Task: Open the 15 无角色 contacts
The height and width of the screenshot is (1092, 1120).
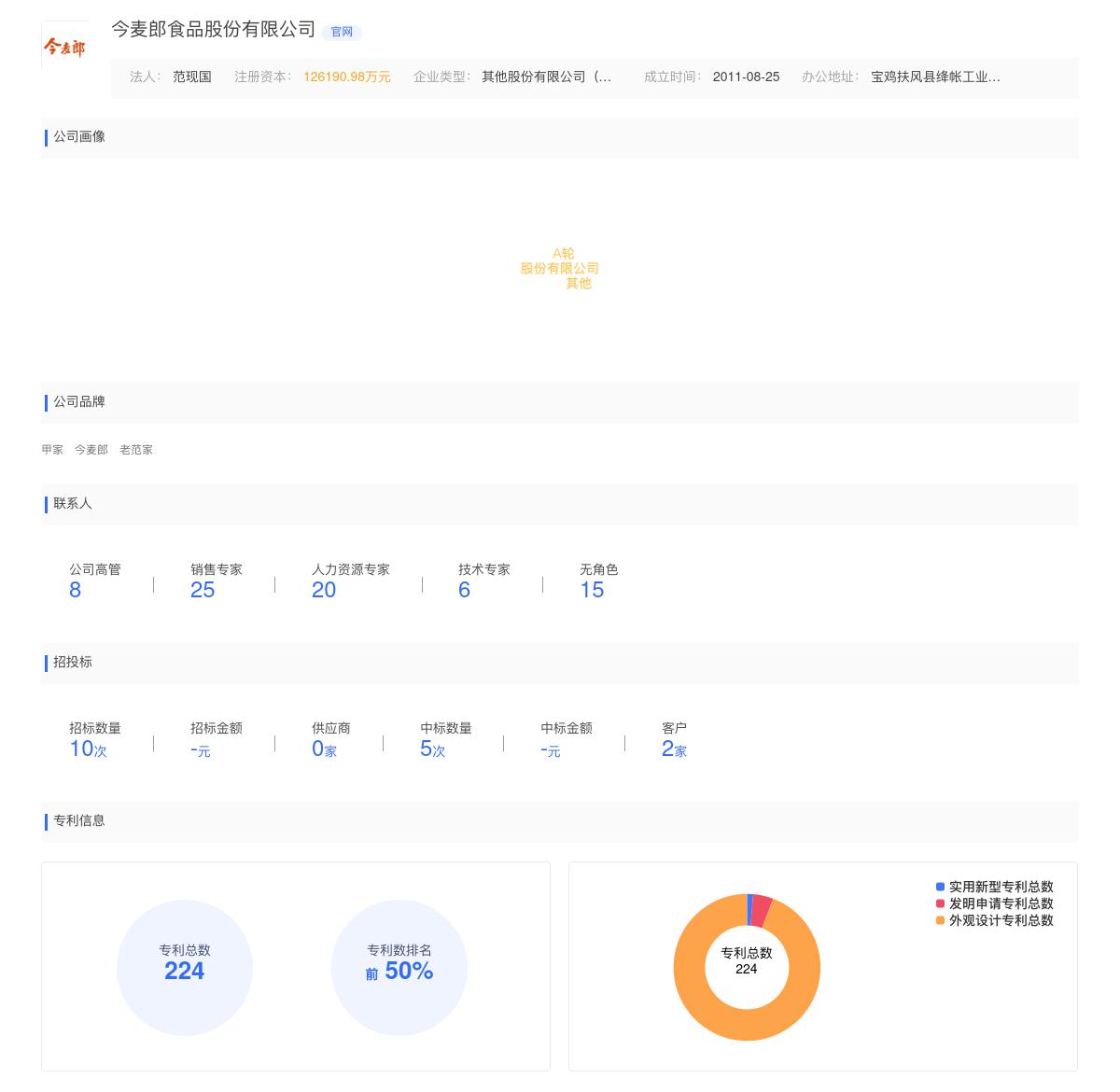Action: pyautogui.click(x=592, y=590)
